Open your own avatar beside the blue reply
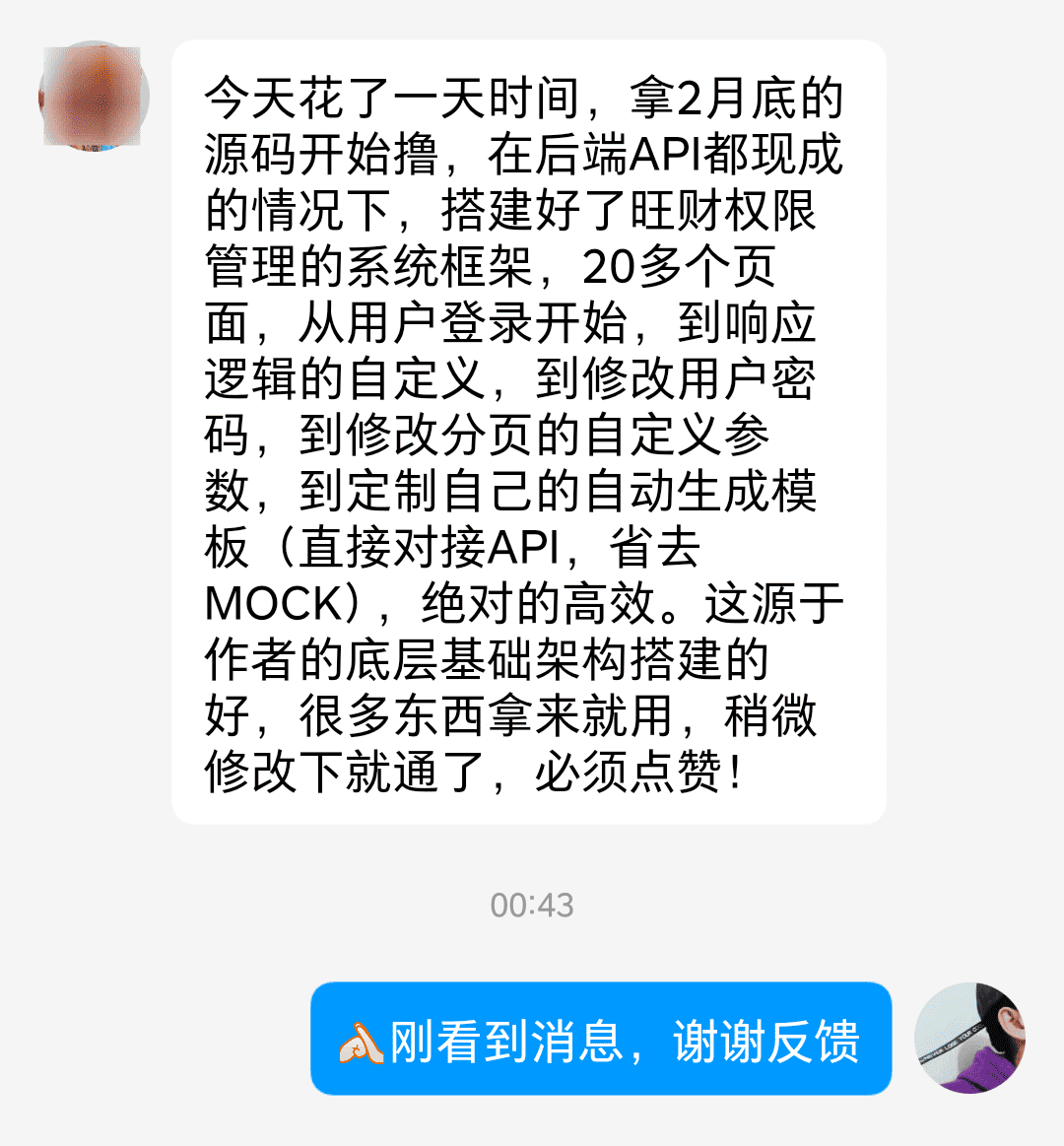 click(x=969, y=1038)
